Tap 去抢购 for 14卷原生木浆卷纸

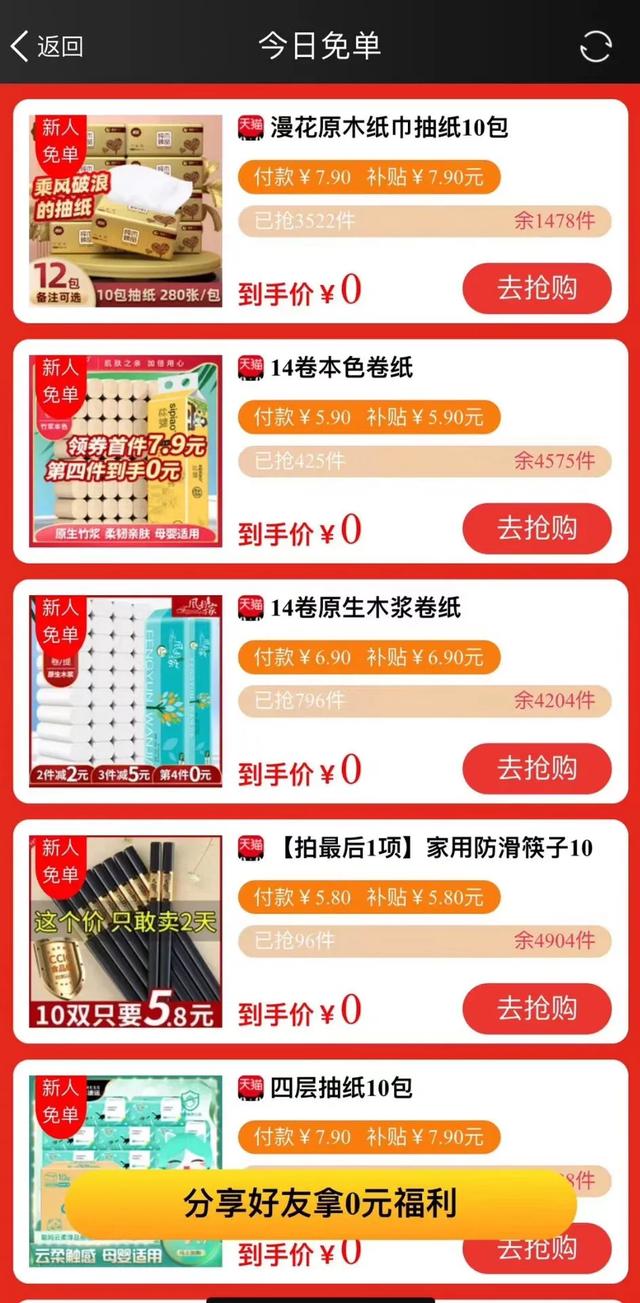pos(536,768)
